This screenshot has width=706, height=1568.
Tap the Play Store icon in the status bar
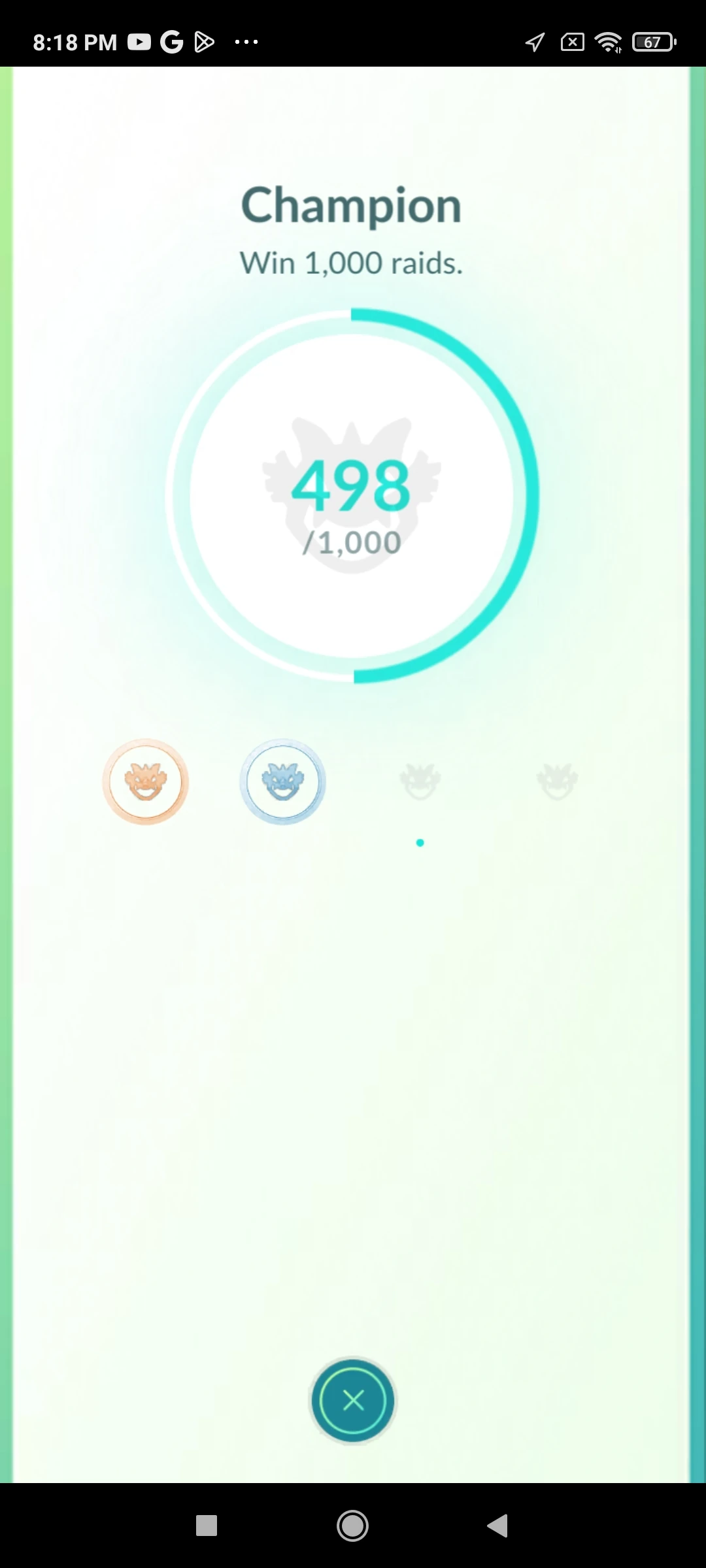[205, 41]
